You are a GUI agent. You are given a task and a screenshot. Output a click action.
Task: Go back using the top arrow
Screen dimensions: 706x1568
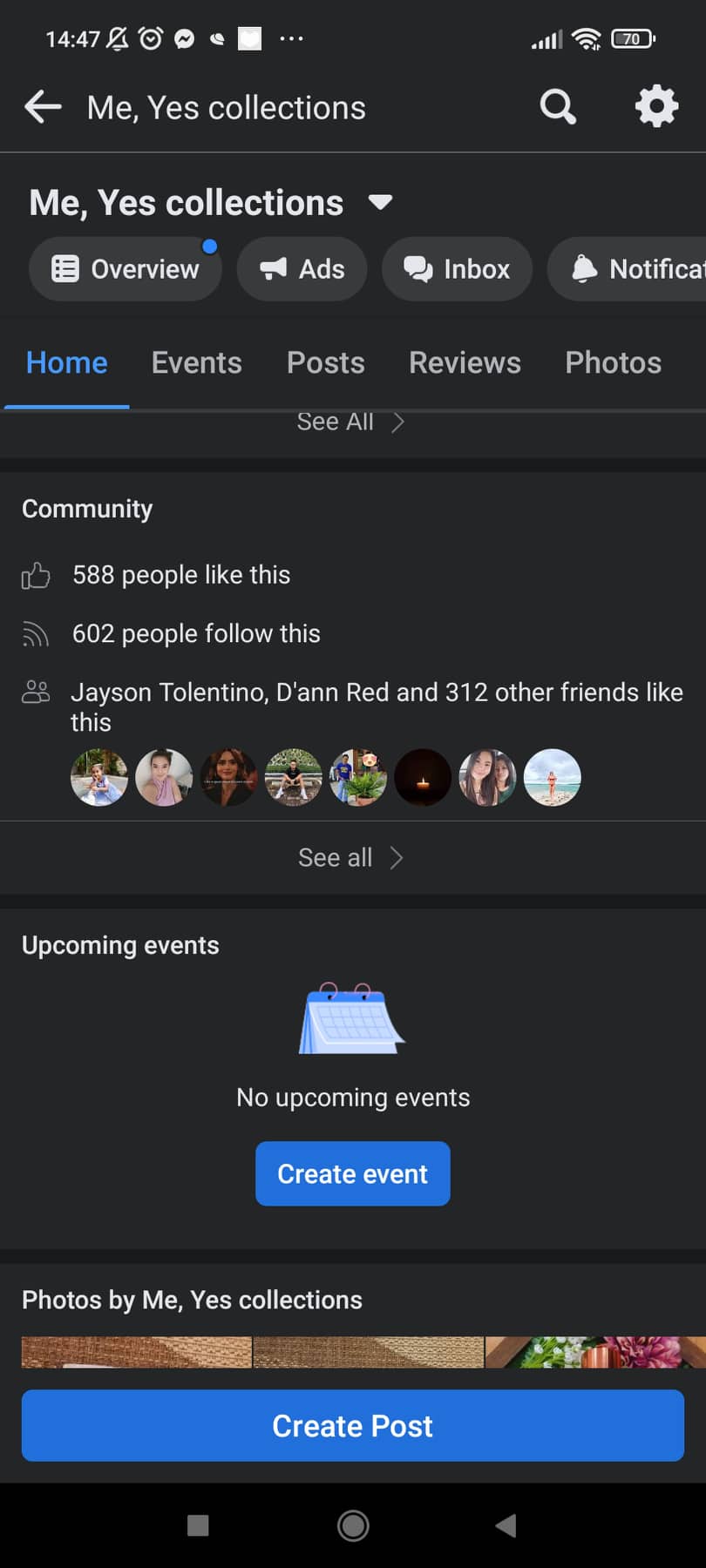(43, 107)
